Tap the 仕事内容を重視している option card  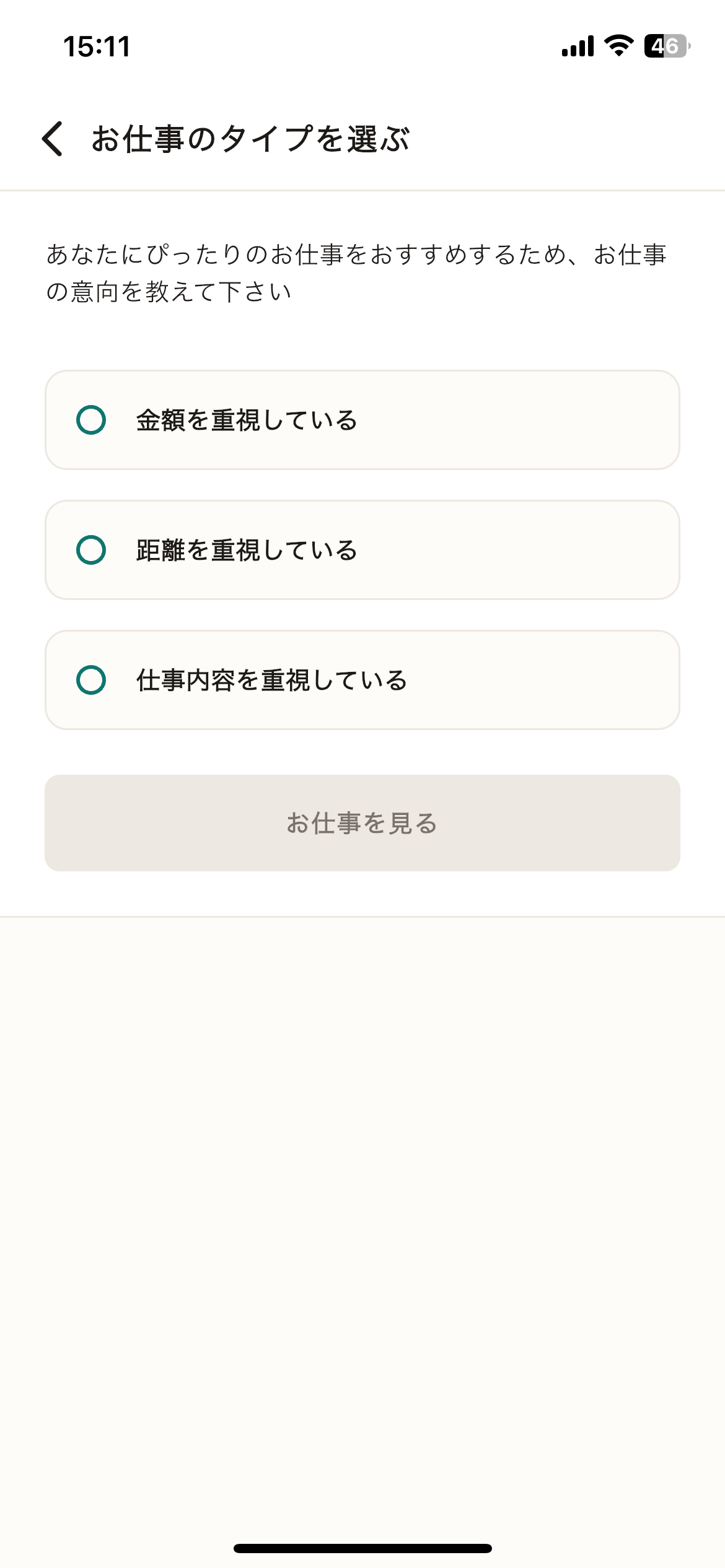362,680
